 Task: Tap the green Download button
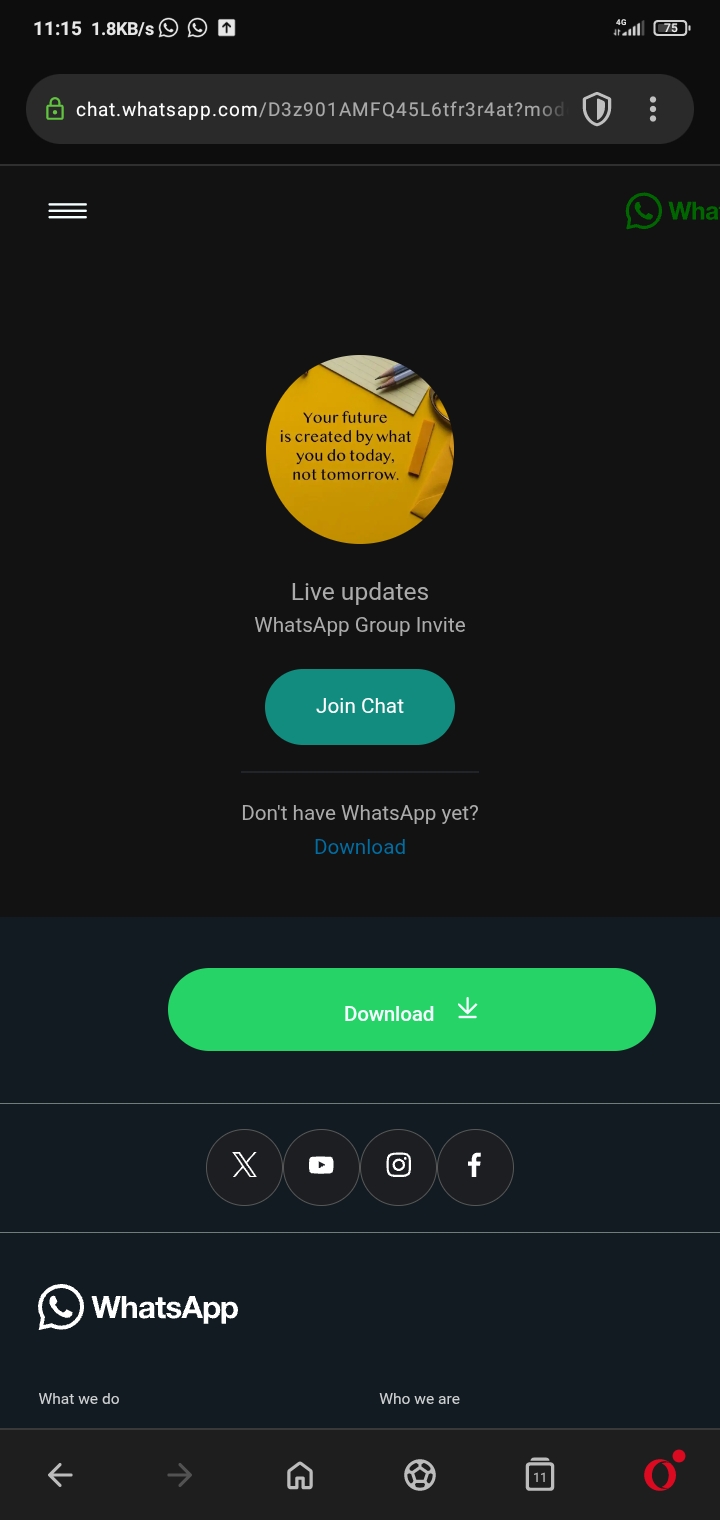coord(411,1010)
